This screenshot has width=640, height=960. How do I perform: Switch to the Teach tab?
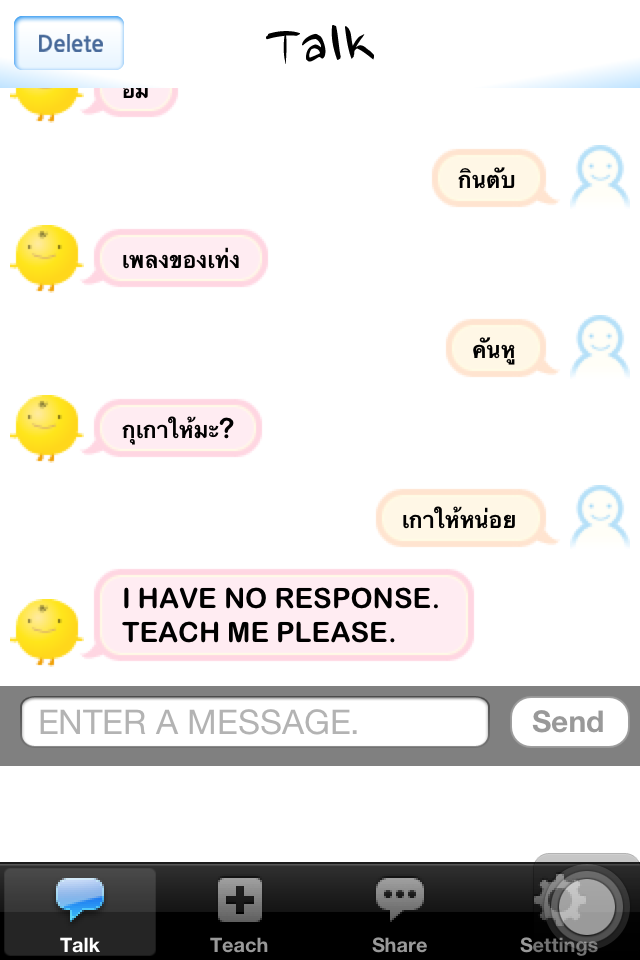coord(239,912)
